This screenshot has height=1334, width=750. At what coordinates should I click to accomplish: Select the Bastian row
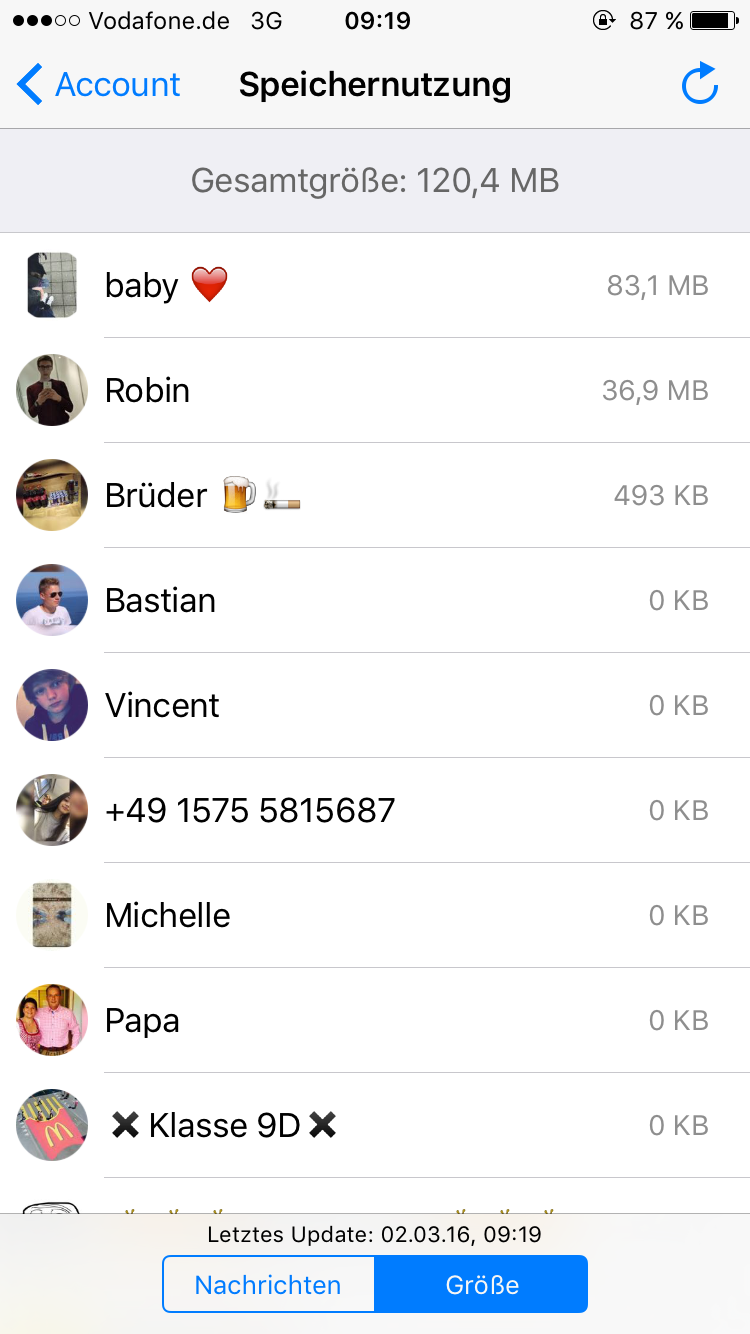tap(375, 600)
